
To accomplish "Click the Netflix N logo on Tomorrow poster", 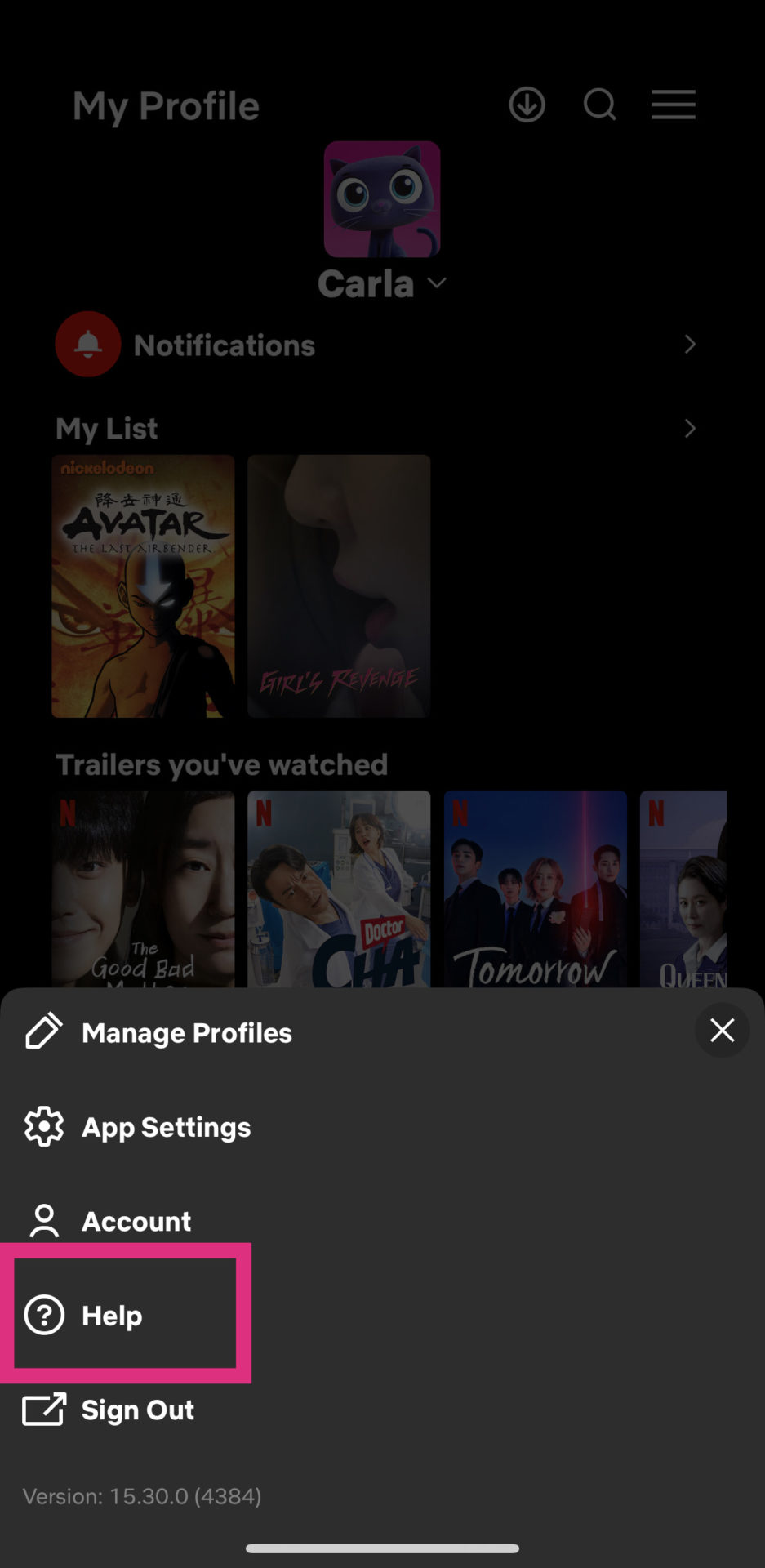I will (x=461, y=813).
